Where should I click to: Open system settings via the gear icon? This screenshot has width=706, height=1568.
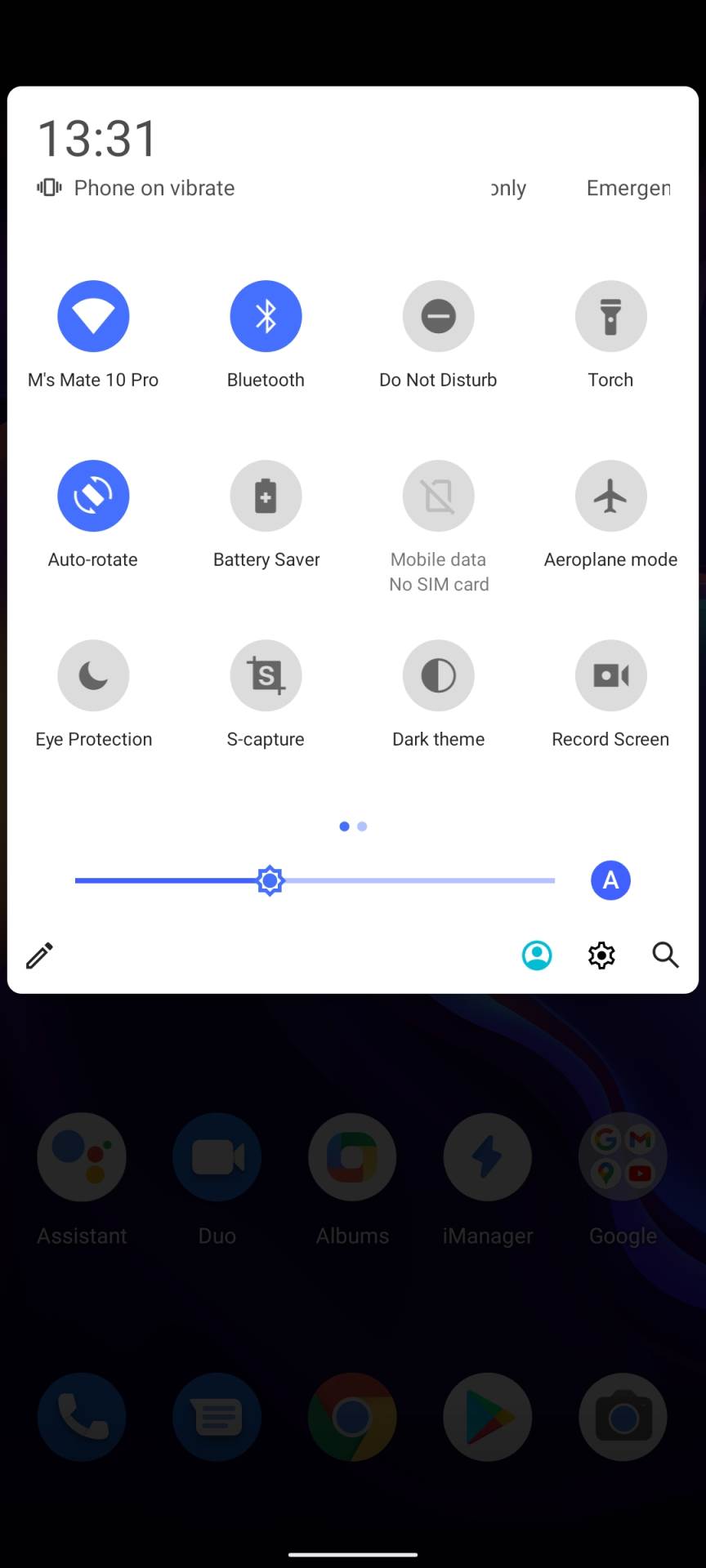[601, 955]
